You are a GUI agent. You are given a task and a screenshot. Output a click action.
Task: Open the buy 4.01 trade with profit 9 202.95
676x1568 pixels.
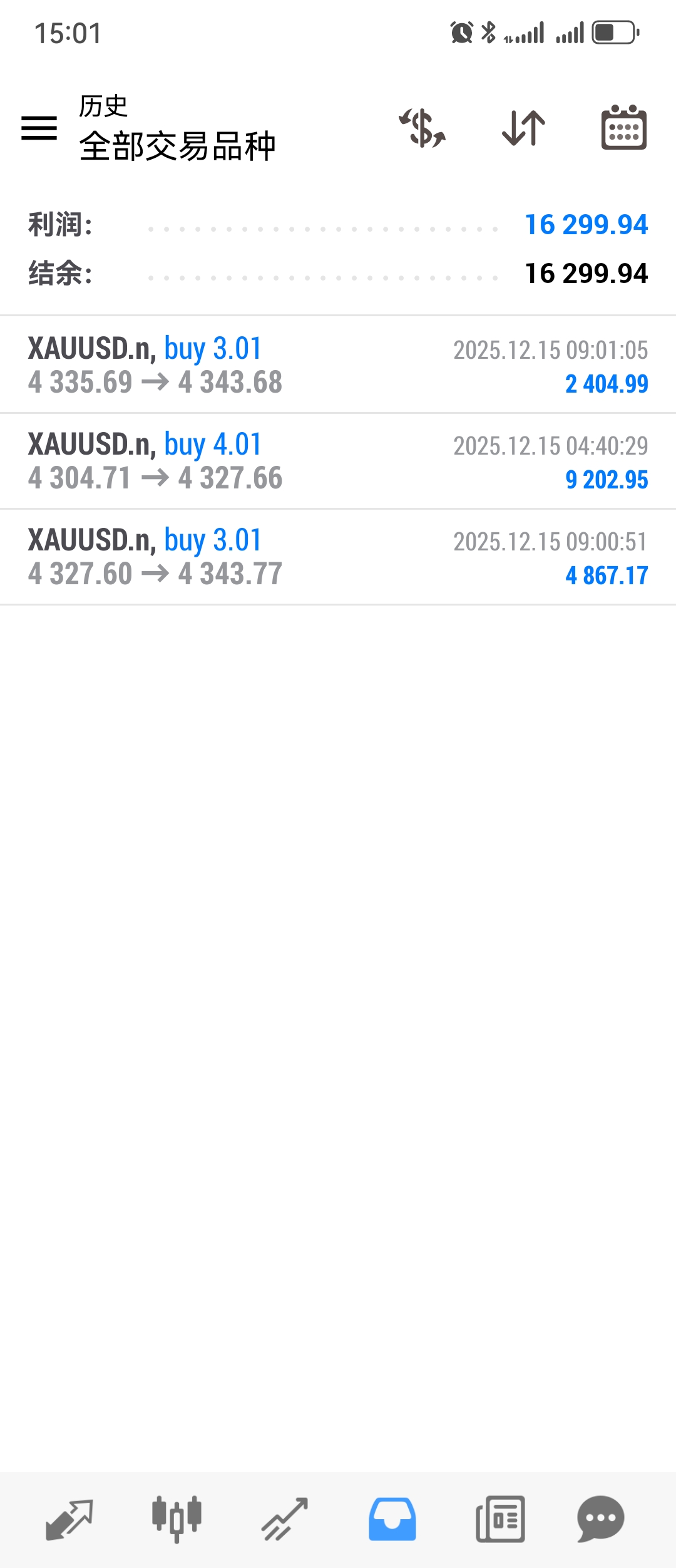(338, 461)
